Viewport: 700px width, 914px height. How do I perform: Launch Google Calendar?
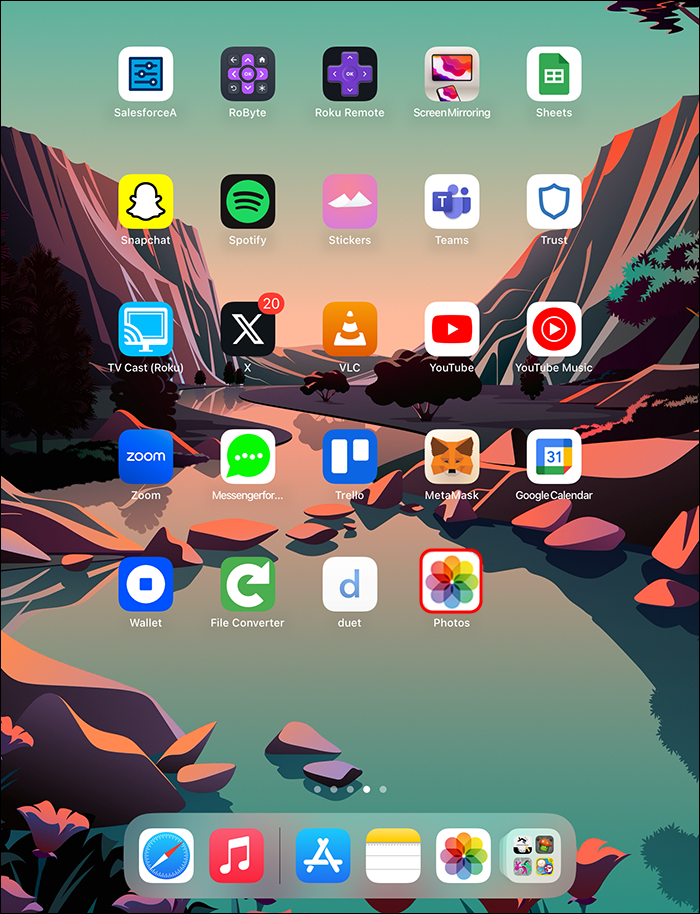tap(553, 457)
